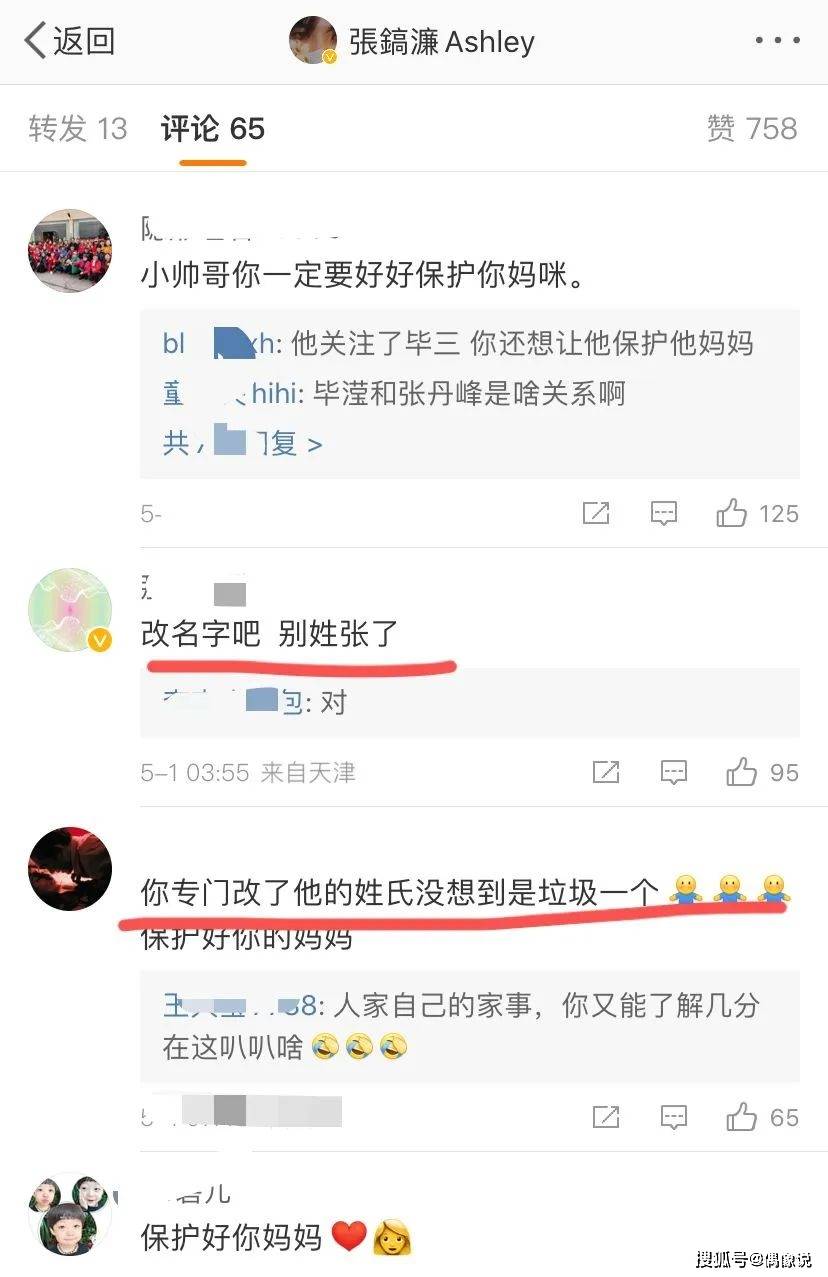Open the three-dot overflow menu

(x=777, y=42)
